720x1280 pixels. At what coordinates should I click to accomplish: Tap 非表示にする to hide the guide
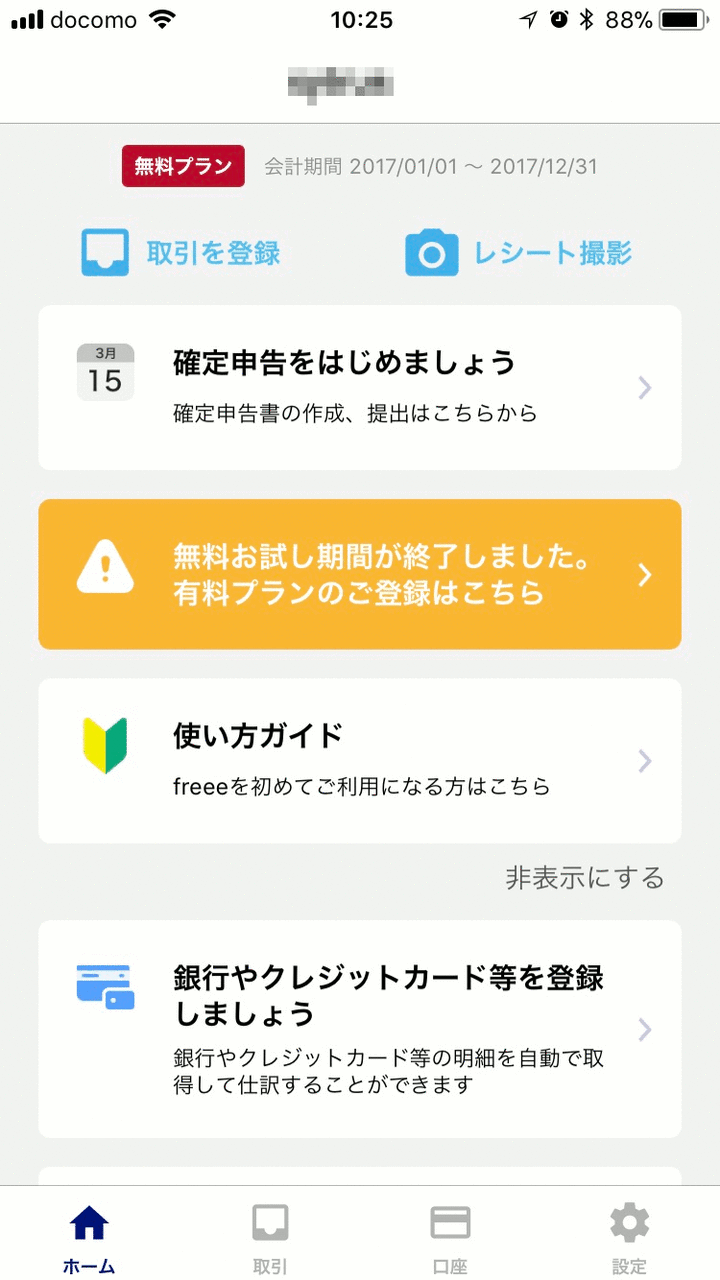coord(584,878)
